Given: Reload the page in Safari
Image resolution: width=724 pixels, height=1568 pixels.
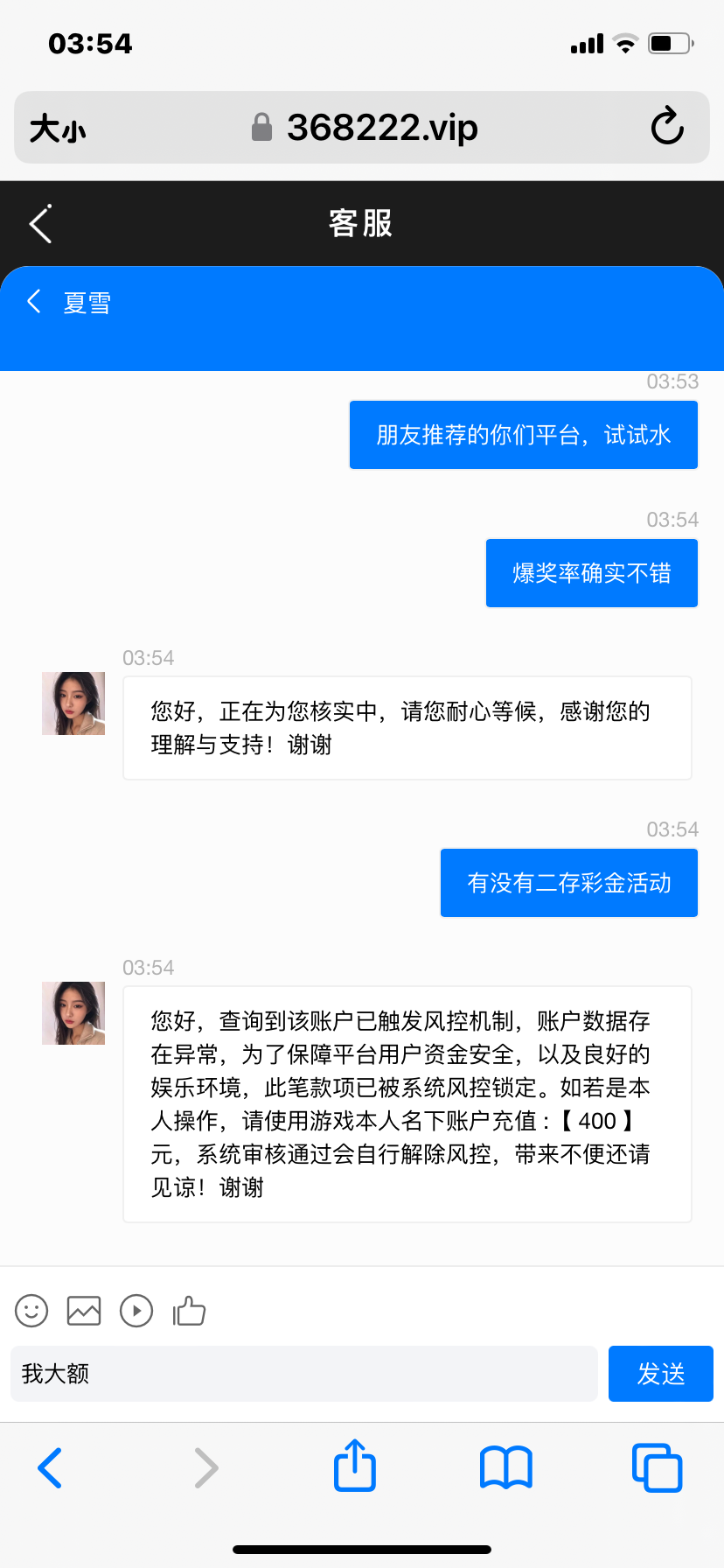Looking at the screenshot, I should click(x=667, y=127).
